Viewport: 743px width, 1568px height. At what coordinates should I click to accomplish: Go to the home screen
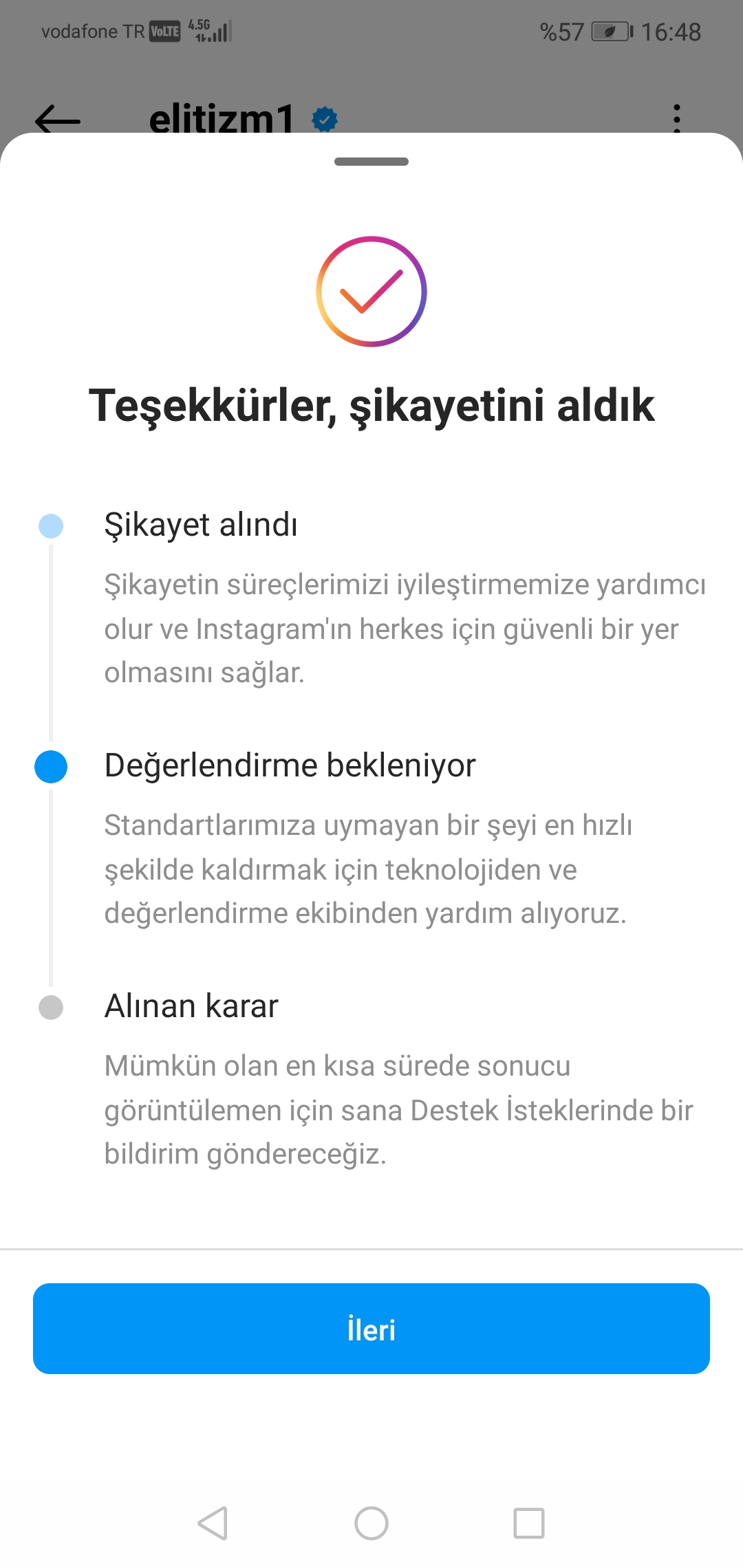coord(371,1523)
